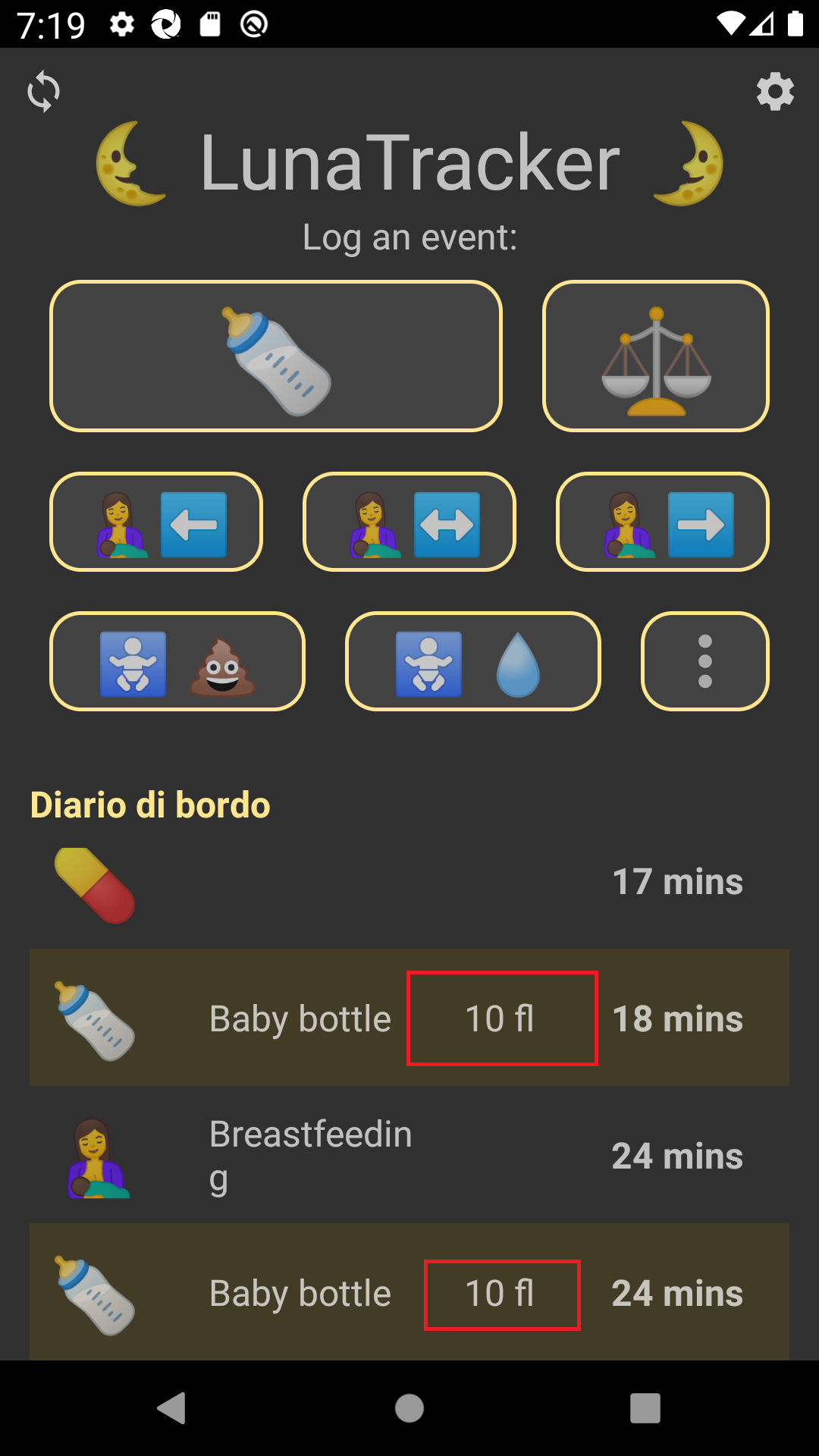This screenshot has height=1456, width=819.
Task: Log breastfeeding on both sides
Action: pos(409,522)
